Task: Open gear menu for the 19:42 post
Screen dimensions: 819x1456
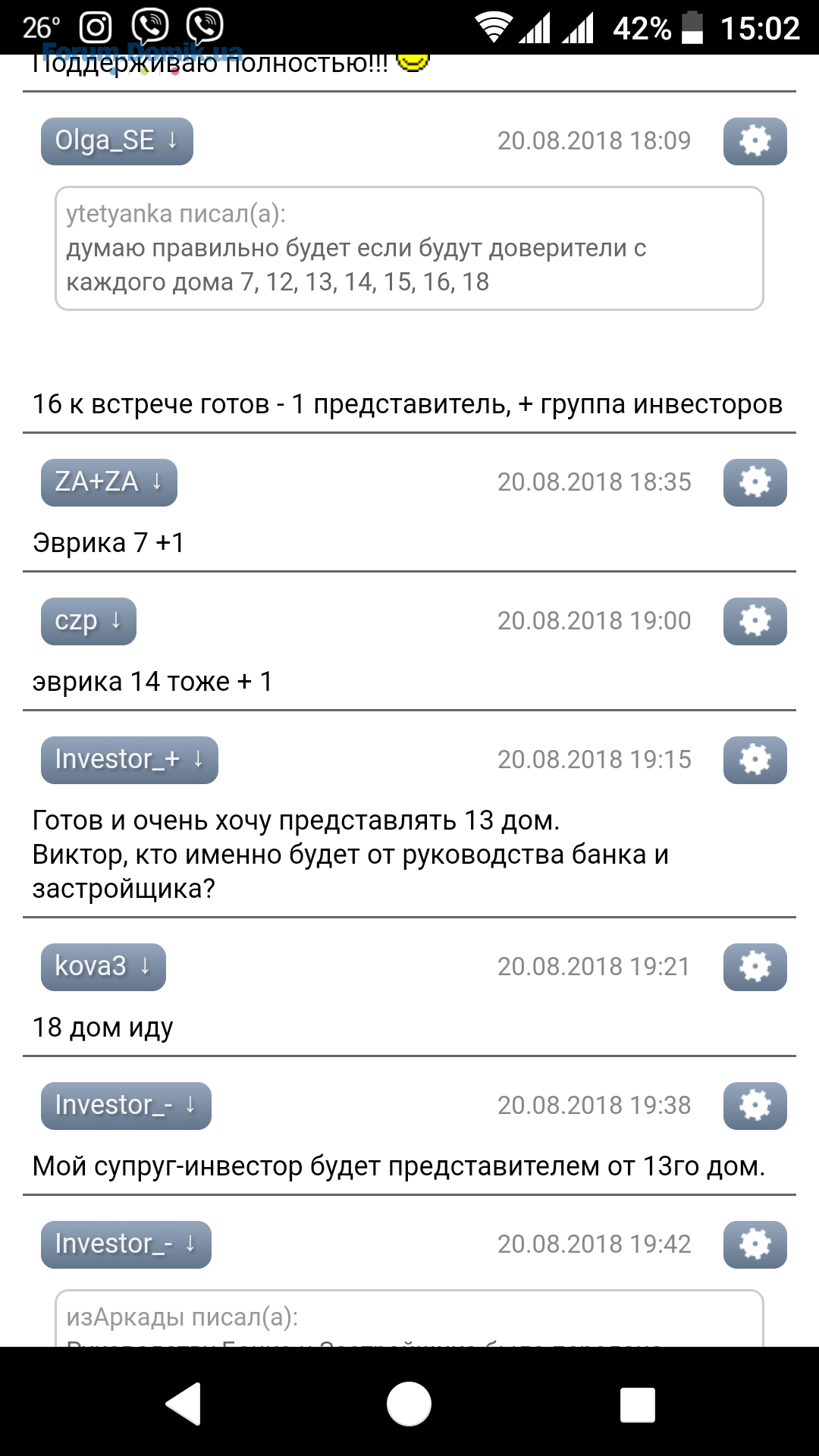Action: (755, 1244)
